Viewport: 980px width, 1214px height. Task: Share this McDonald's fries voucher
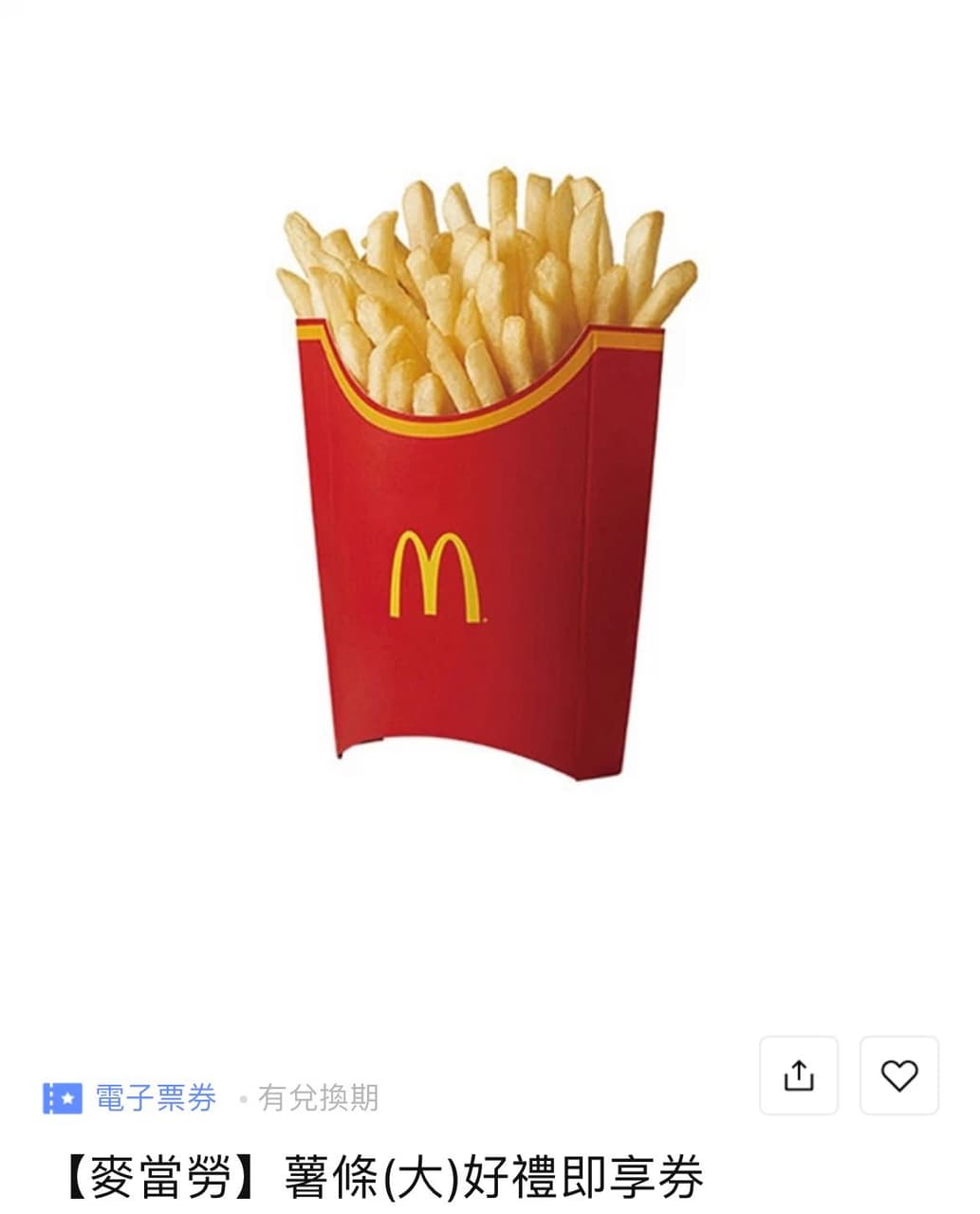coord(799,1076)
